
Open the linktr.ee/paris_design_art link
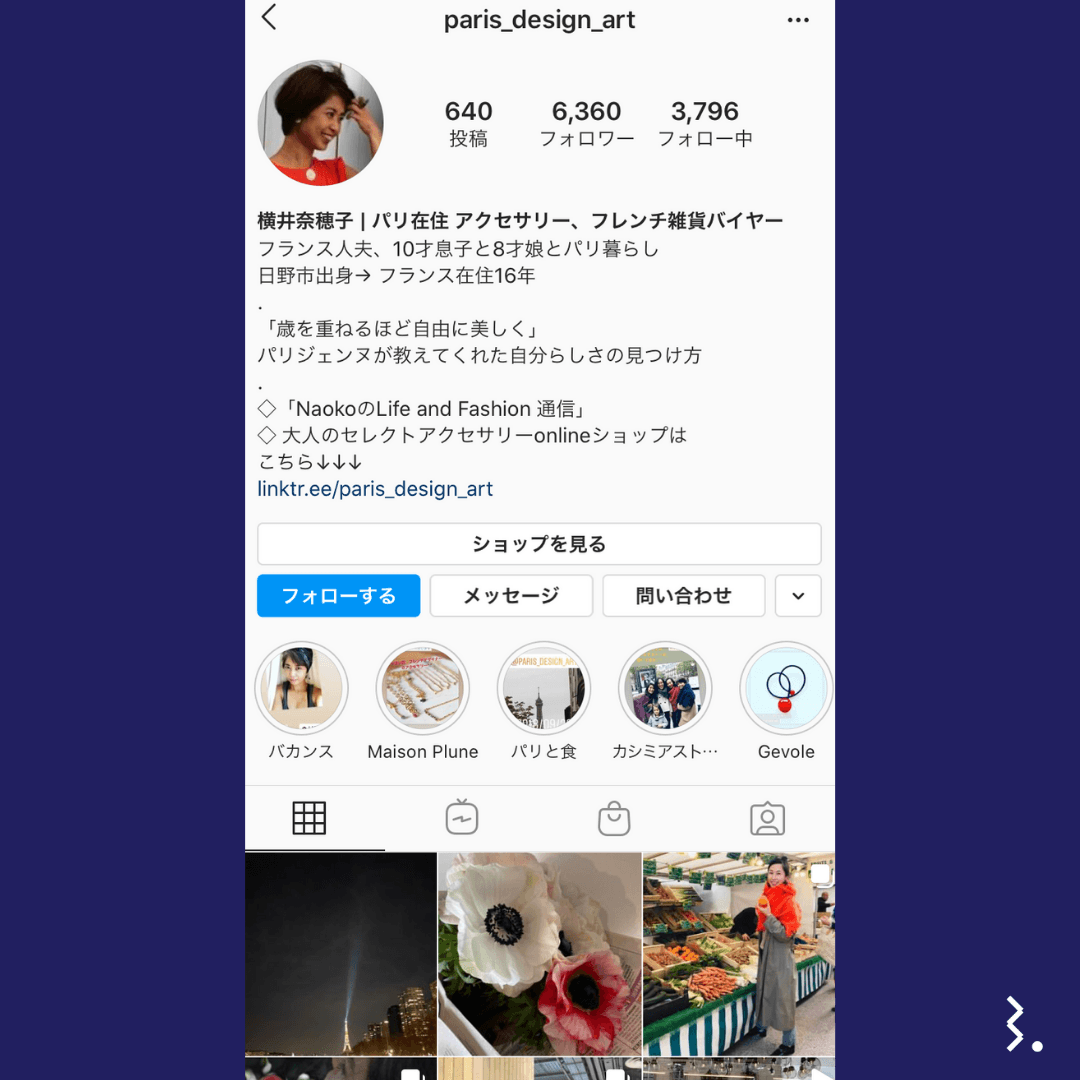coord(375,489)
